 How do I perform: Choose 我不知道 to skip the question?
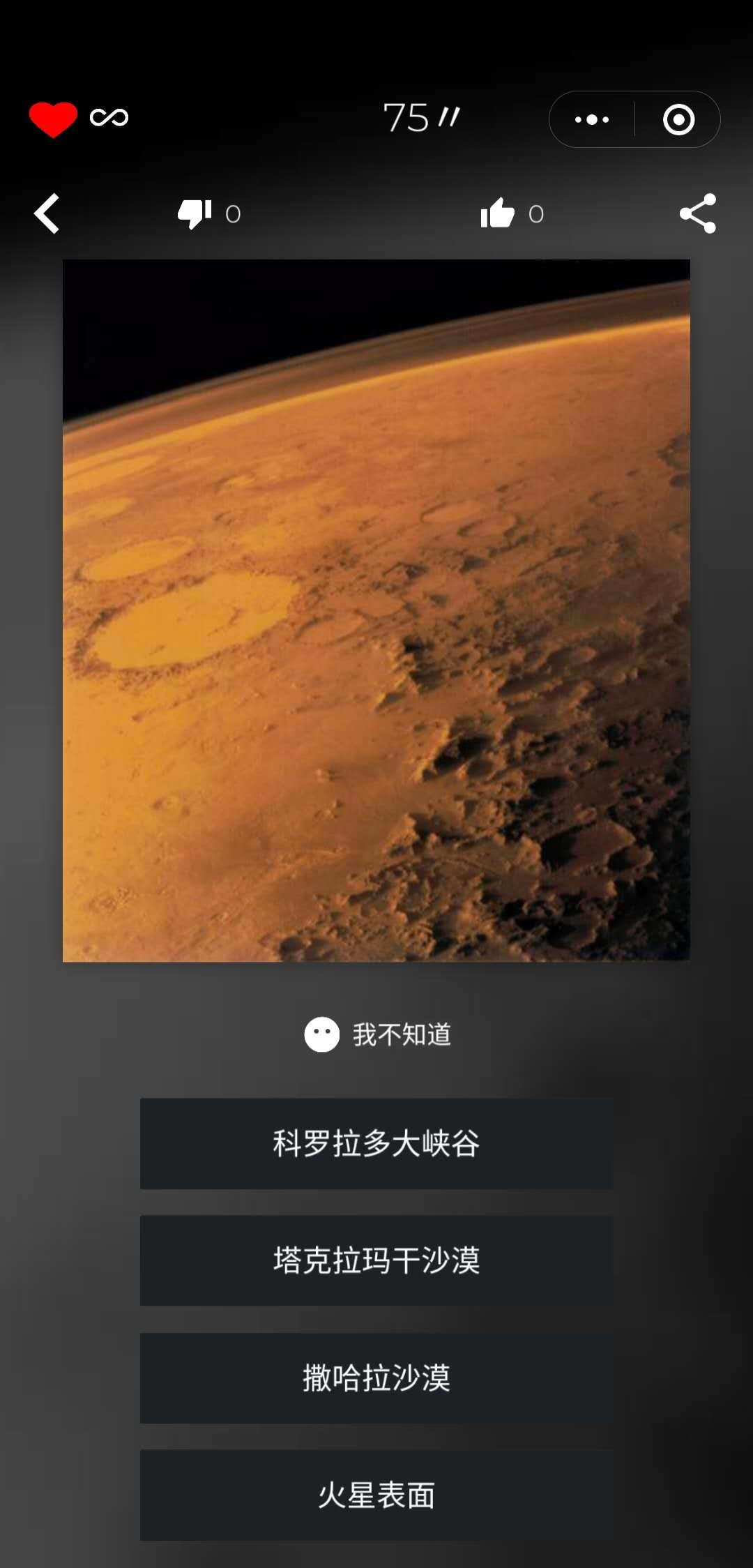coord(378,1034)
